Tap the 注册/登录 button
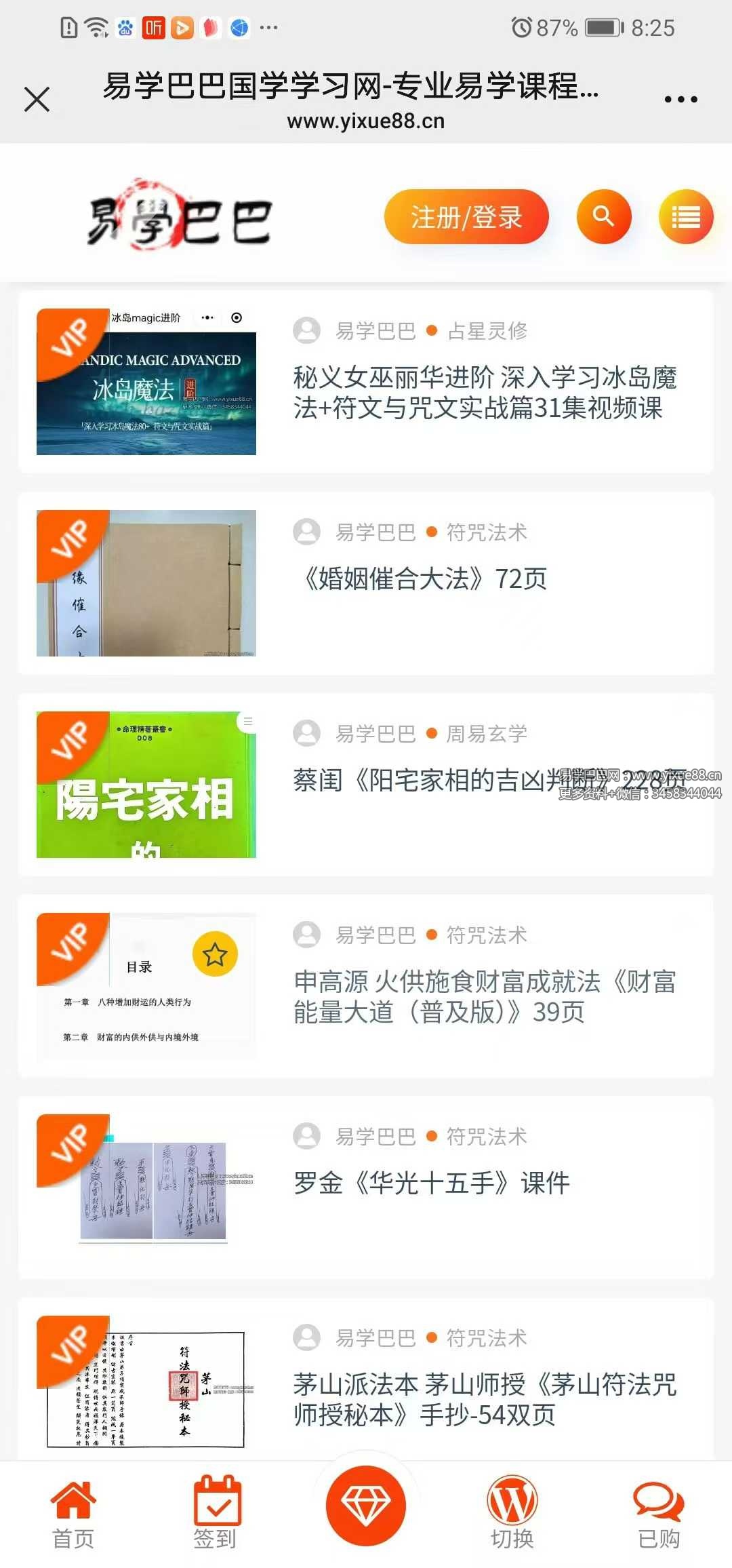Image resolution: width=732 pixels, height=1568 pixels. coord(466,217)
